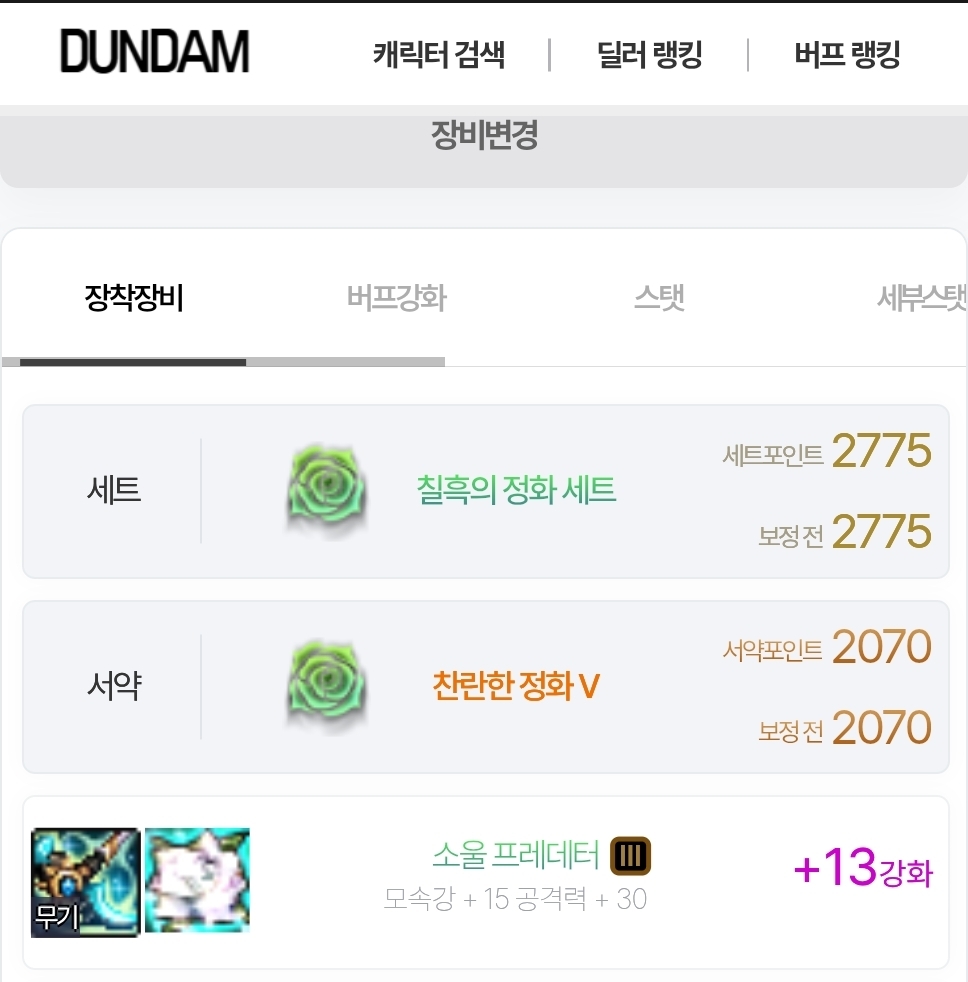
Task: Open the 버프 랭킹 page
Action: click(847, 54)
